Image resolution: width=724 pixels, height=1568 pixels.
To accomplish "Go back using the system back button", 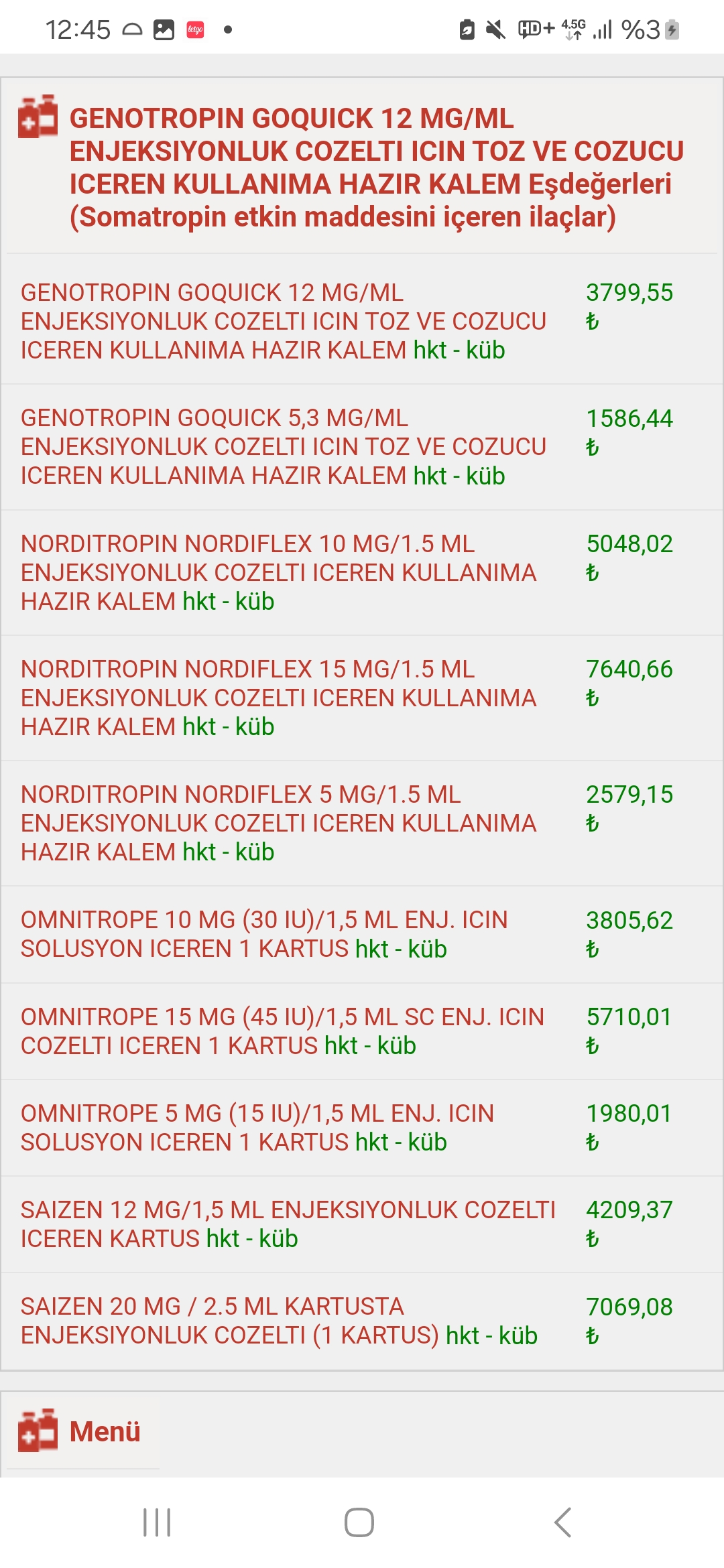I will point(563,1522).
